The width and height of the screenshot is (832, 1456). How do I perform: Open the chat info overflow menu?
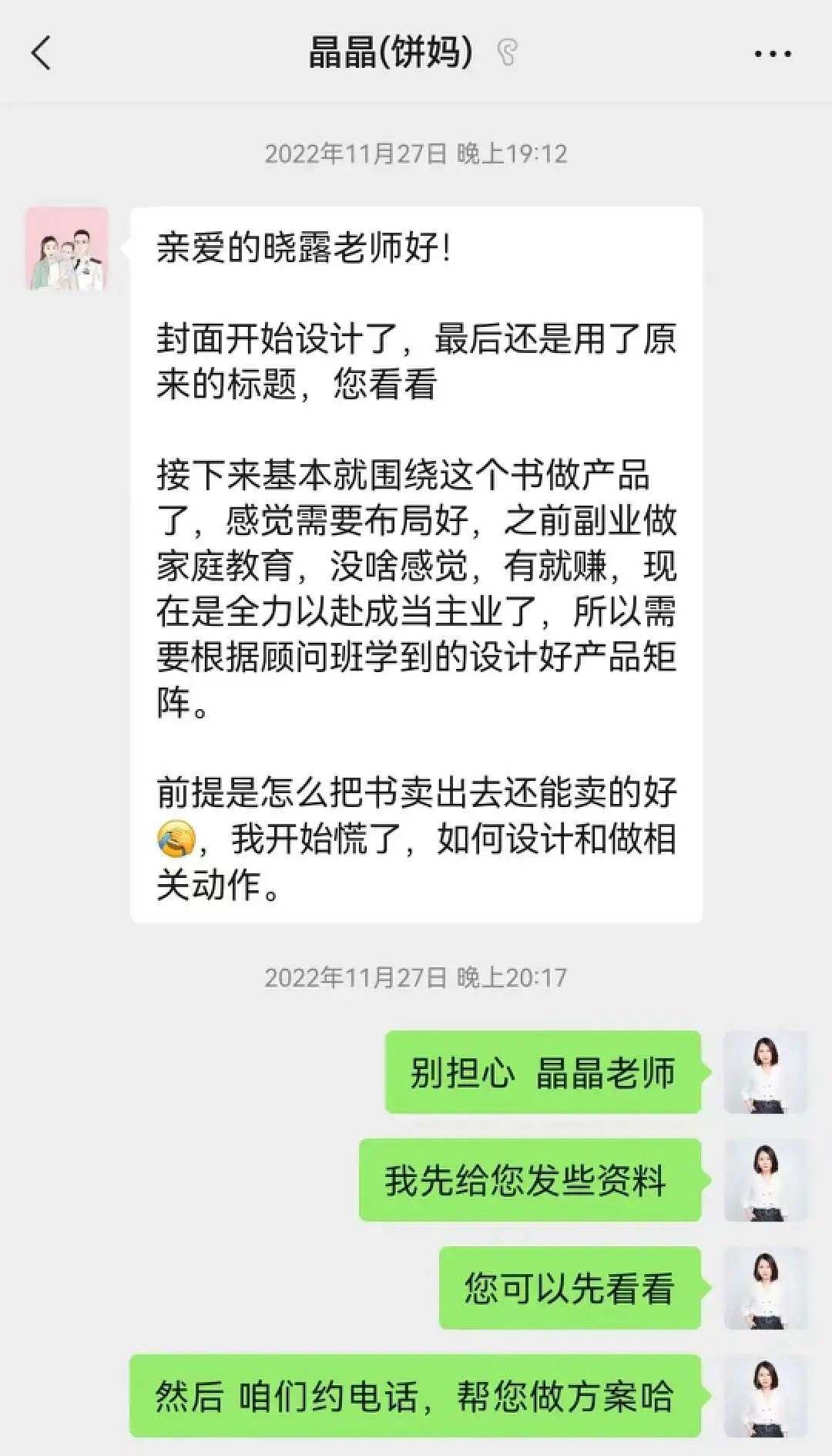(x=772, y=54)
